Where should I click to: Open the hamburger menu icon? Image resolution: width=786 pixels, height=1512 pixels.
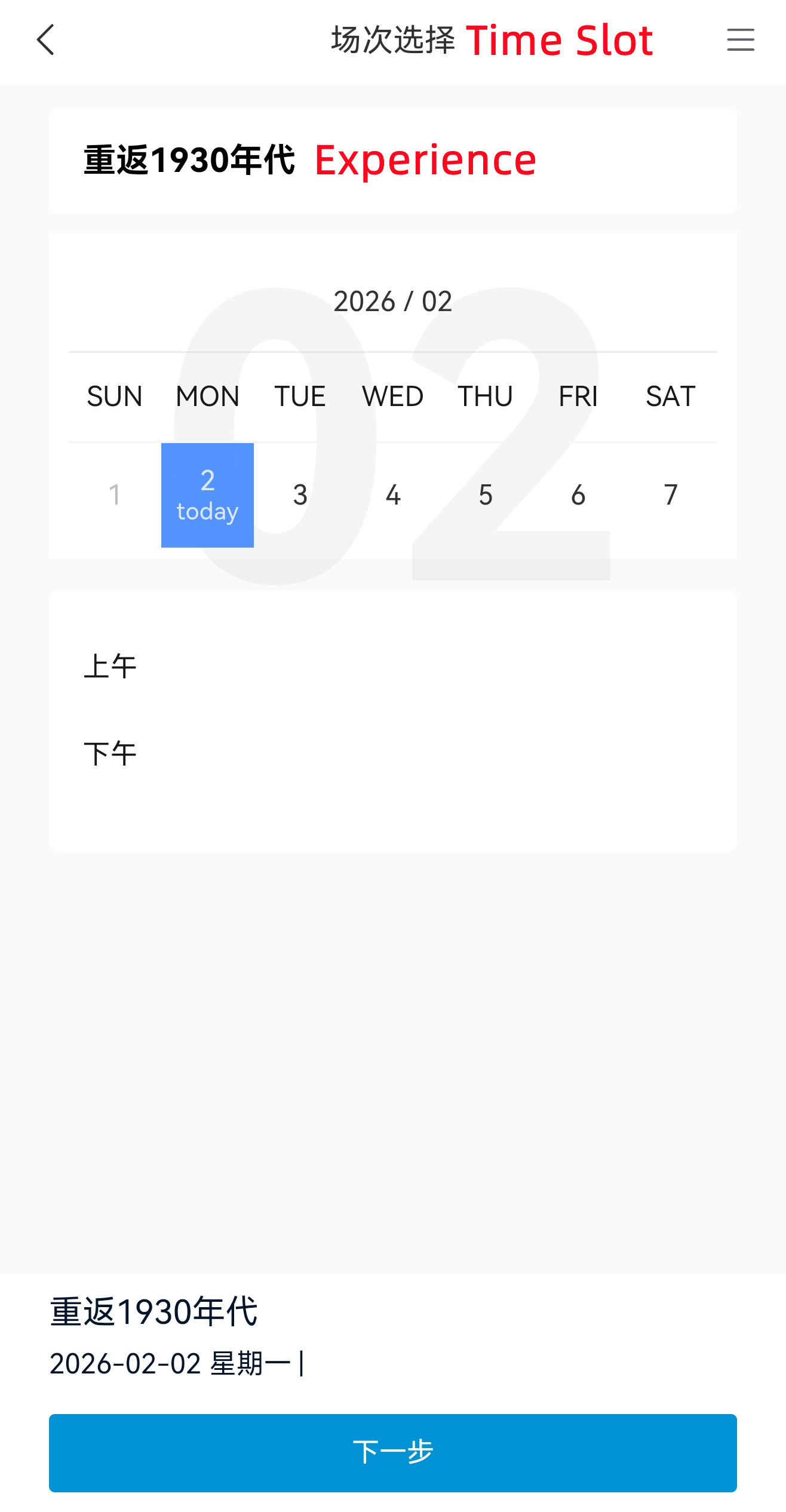(x=741, y=40)
